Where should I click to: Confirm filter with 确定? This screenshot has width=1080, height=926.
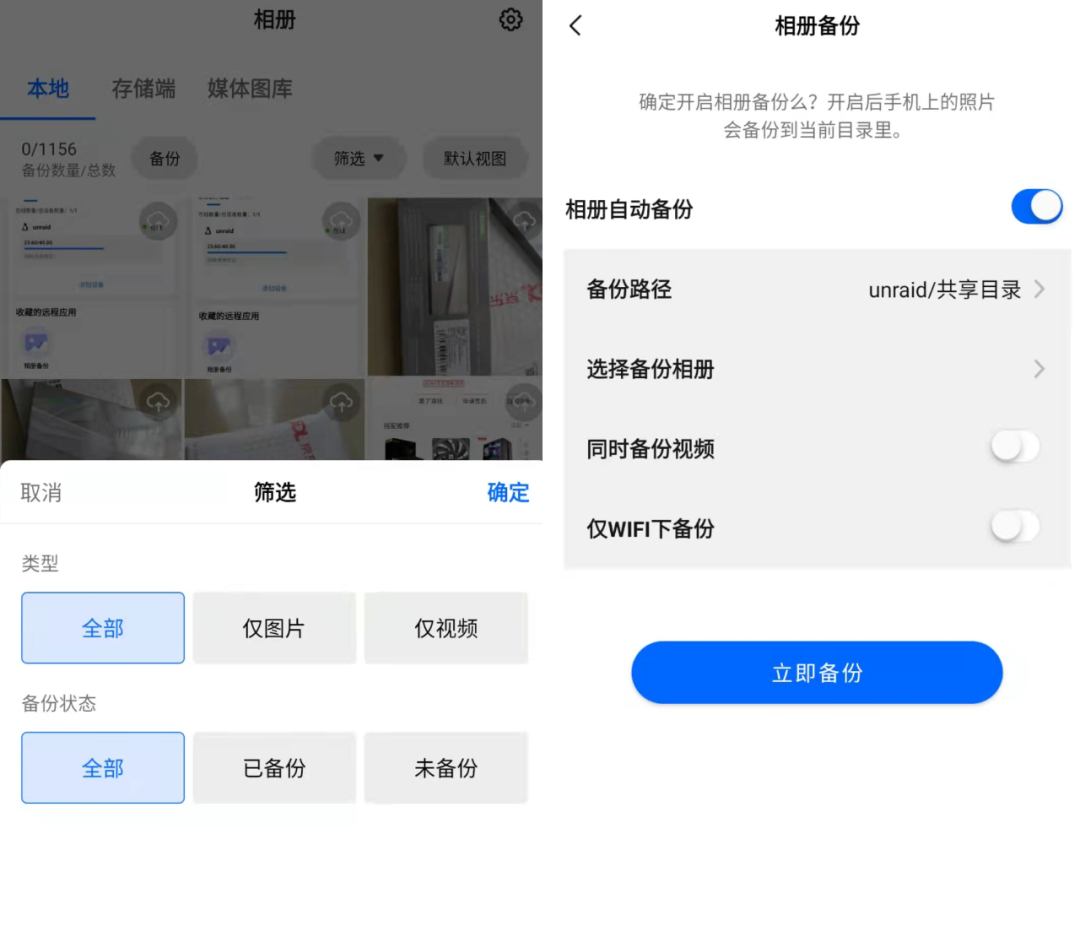(x=507, y=492)
